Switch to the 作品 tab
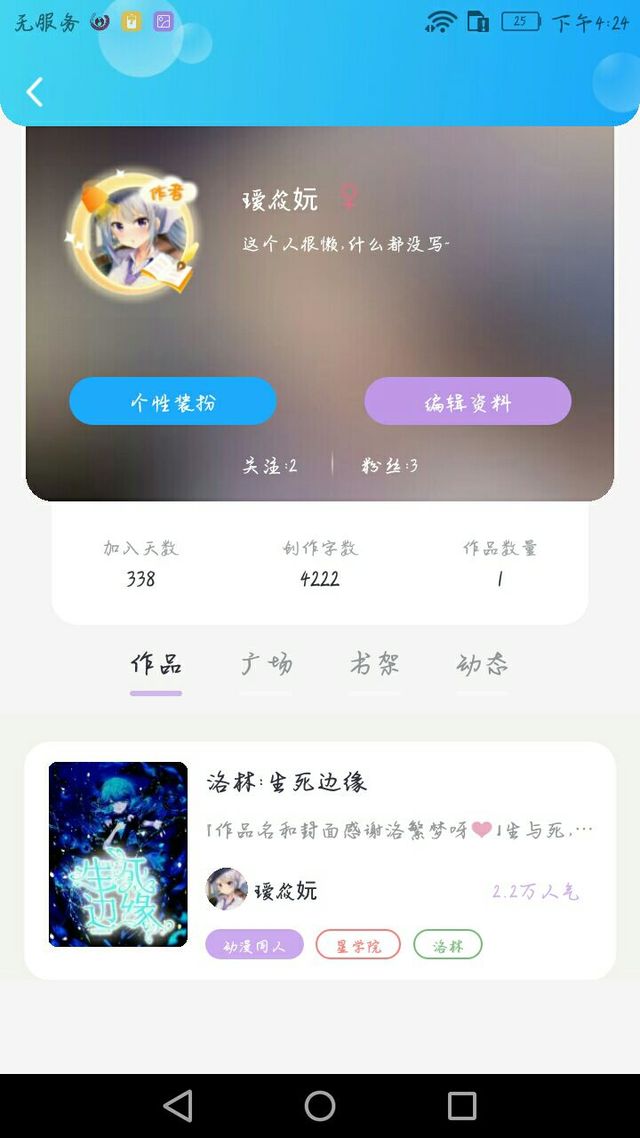This screenshot has width=640, height=1138. [156, 665]
